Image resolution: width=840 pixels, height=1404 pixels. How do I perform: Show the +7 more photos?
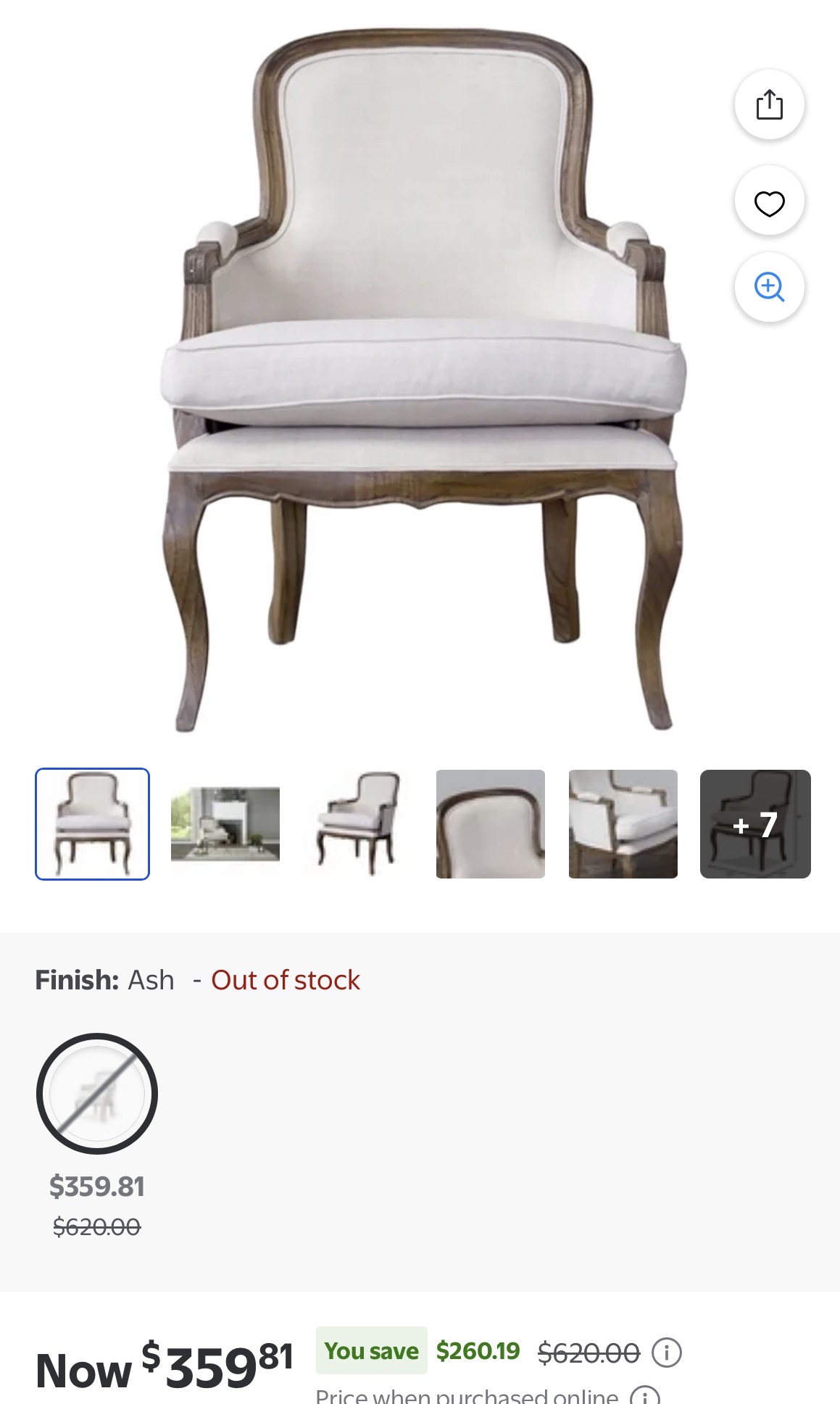[754, 823]
